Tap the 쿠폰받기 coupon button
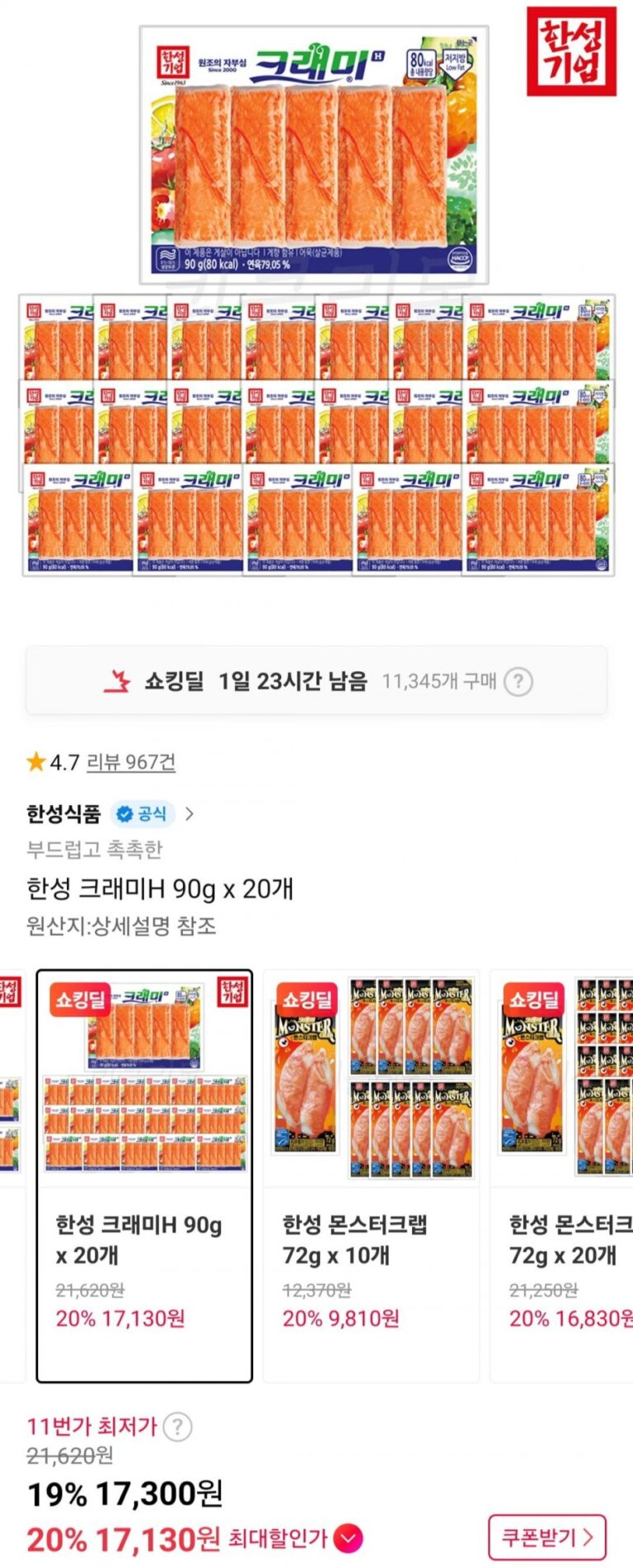This screenshot has width=633, height=1568. (546, 1537)
